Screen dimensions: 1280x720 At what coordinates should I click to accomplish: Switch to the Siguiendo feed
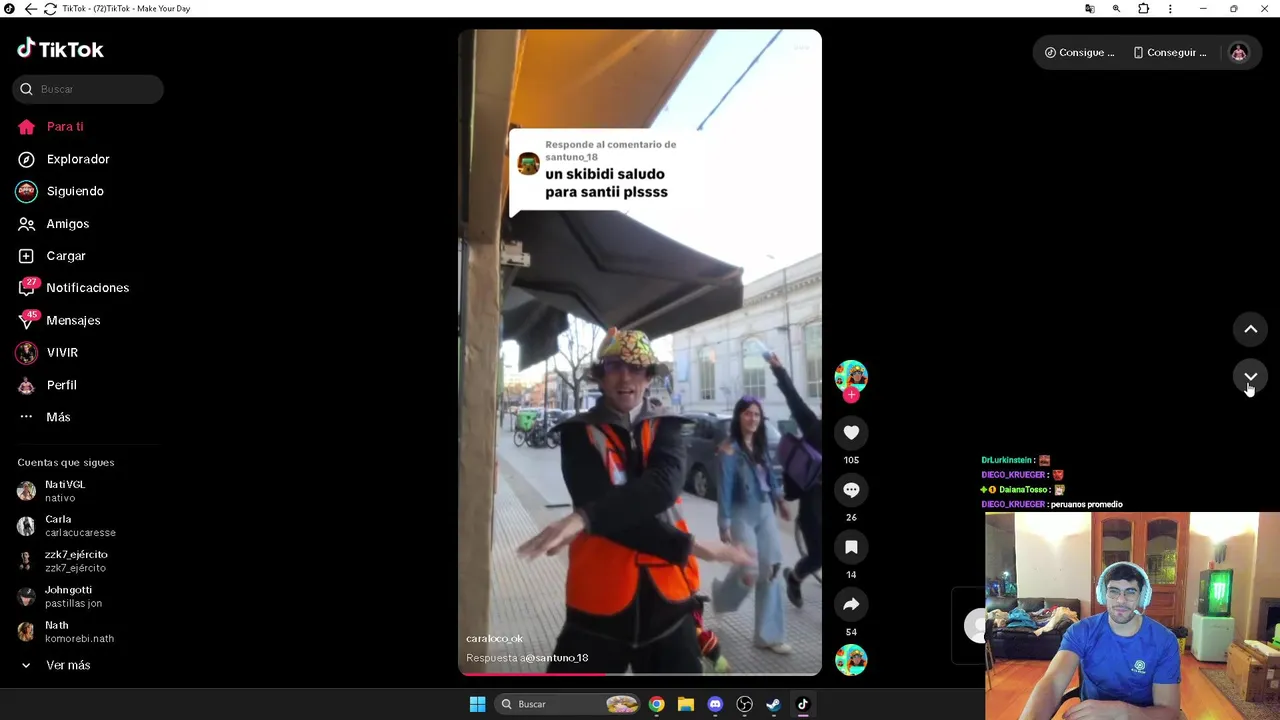[74, 191]
